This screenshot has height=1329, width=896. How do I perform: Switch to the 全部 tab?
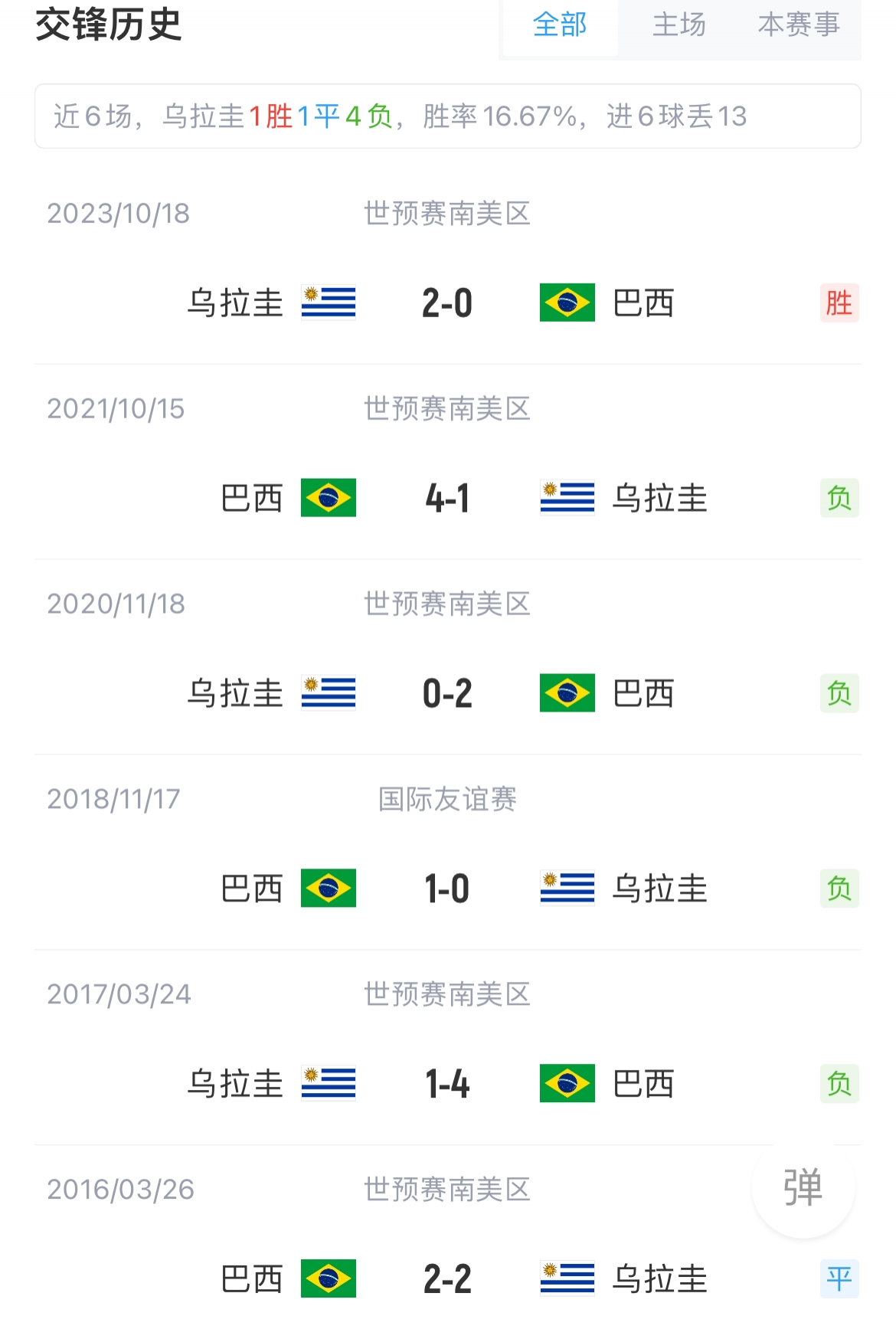[x=560, y=25]
